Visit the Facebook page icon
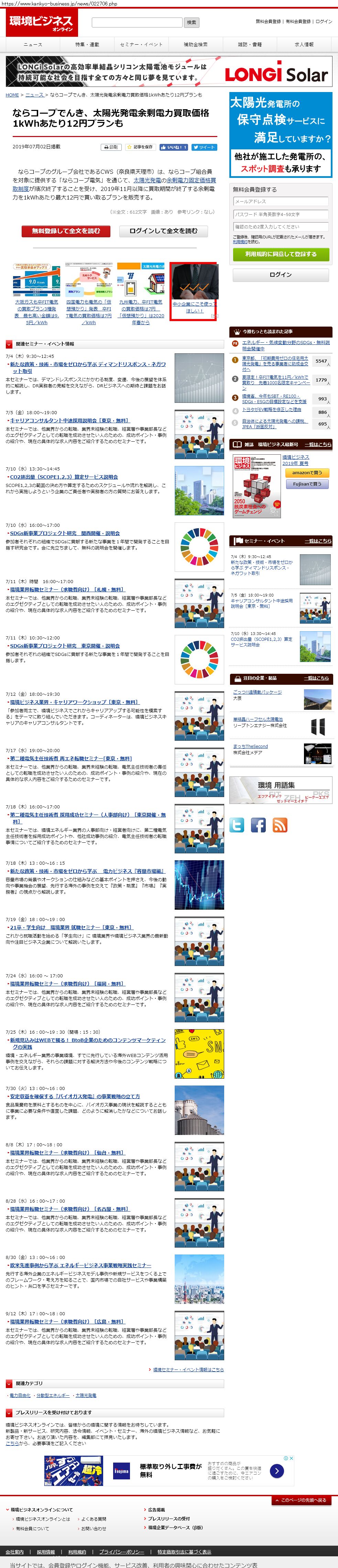338x1568 pixels. click(x=258, y=825)
